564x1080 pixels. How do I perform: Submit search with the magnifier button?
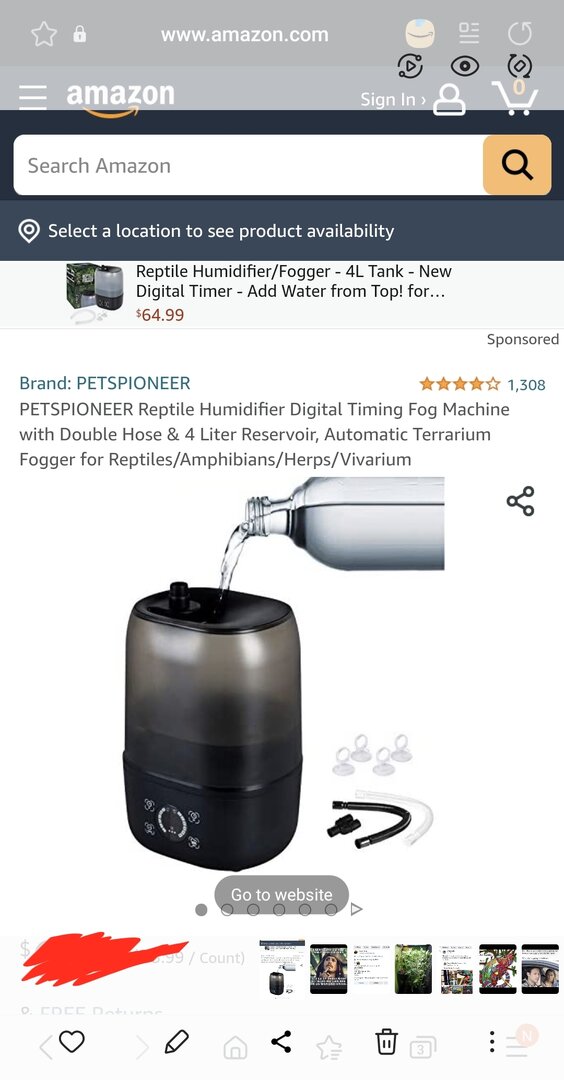(516, 165)
